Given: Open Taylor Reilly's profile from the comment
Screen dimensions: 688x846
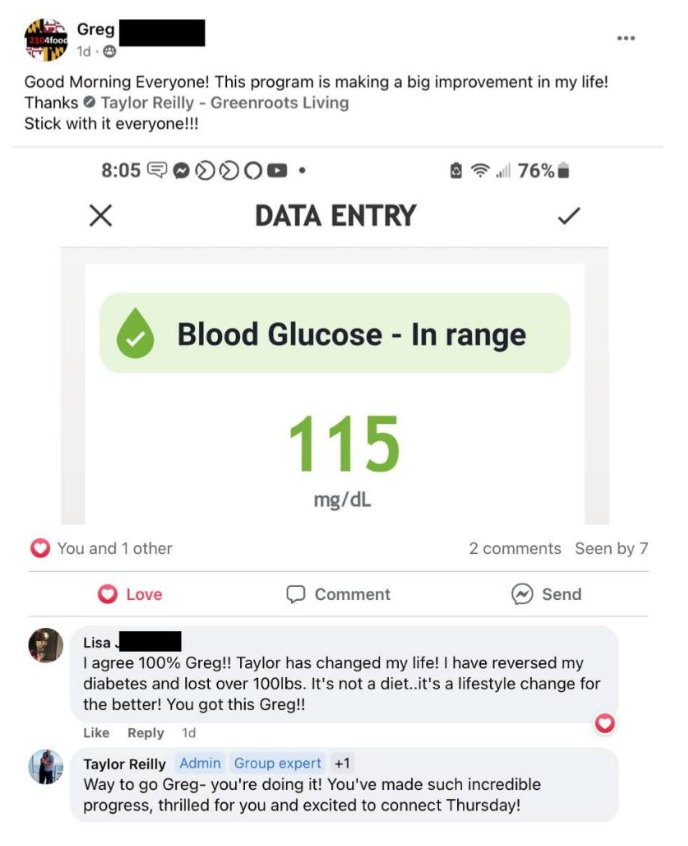Looking at the screenshot, I should (124, 764).
